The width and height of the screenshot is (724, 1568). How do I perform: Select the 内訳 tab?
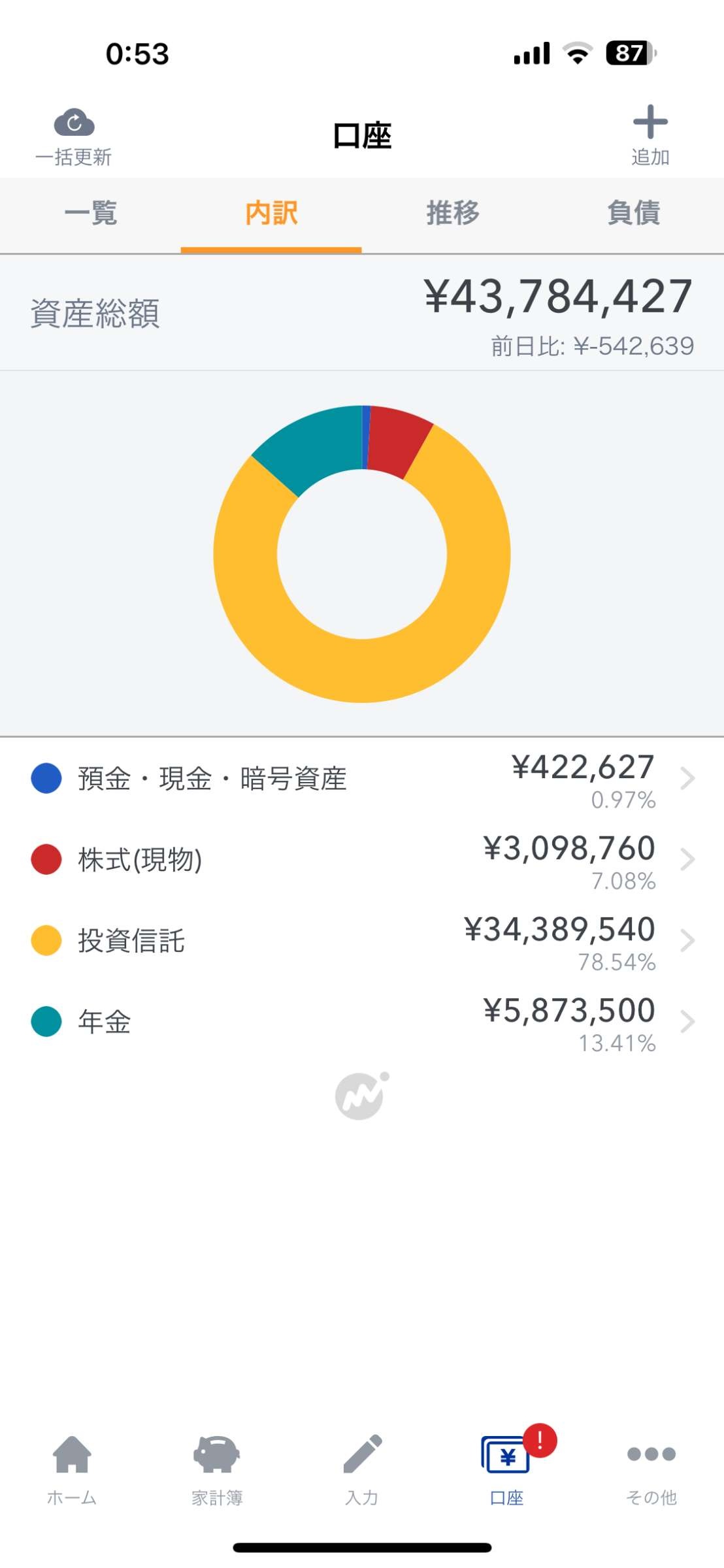coord(271,214)
